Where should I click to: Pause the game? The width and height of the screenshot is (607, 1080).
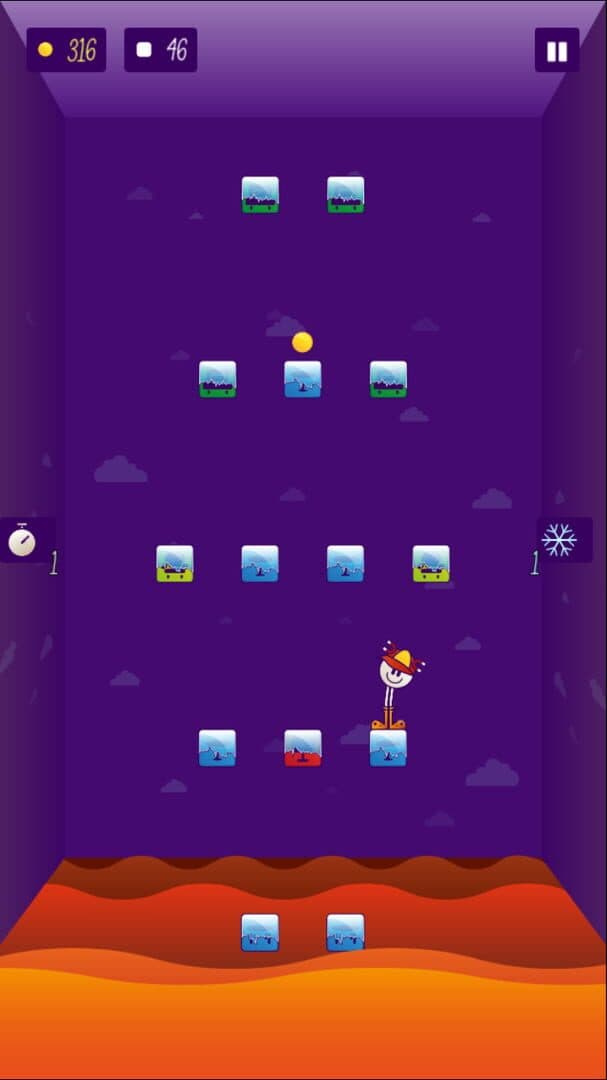pos(557,50)
